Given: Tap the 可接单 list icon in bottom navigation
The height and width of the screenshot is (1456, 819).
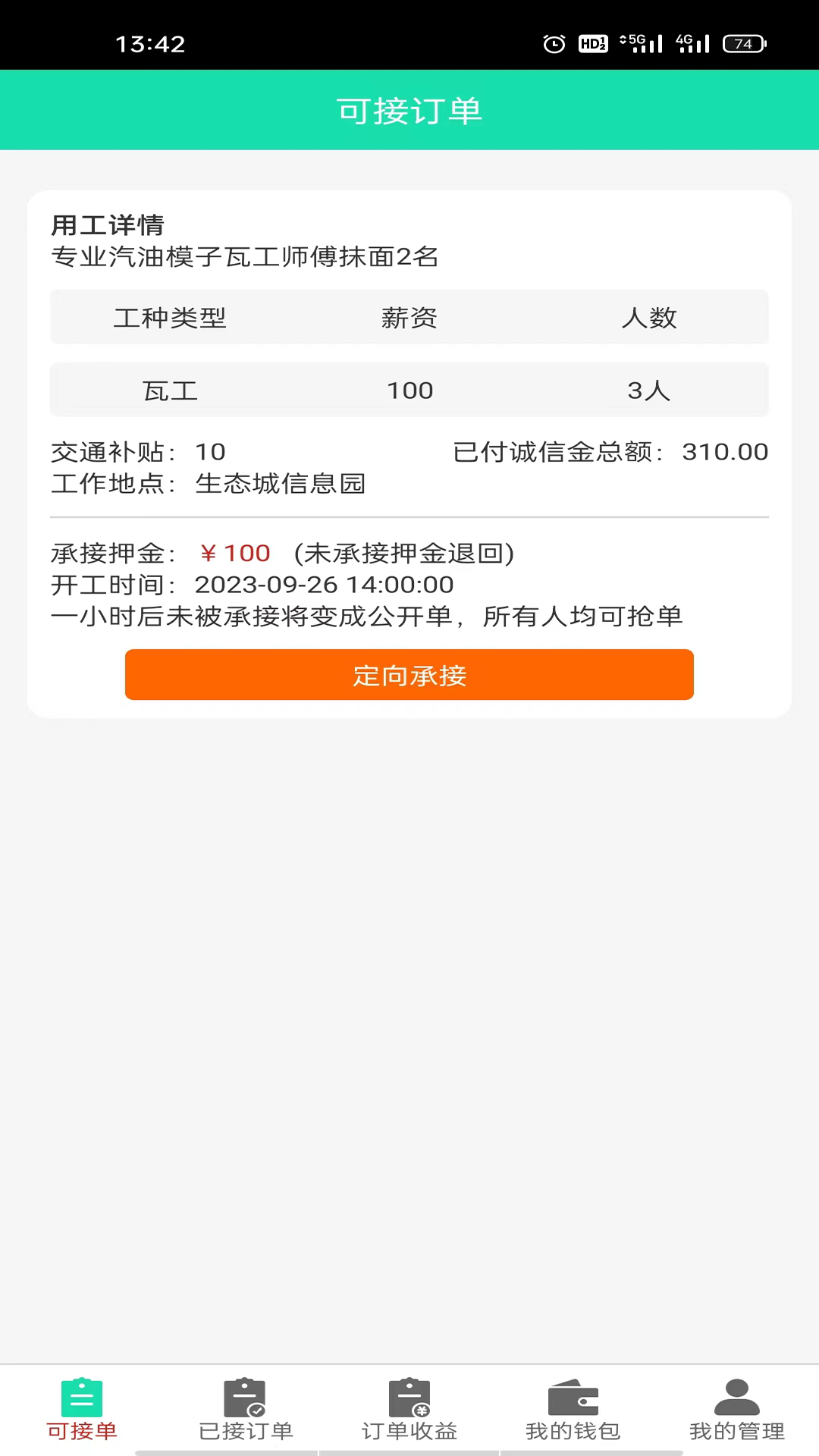Looking at the screenshot, I should point(82,1398).
